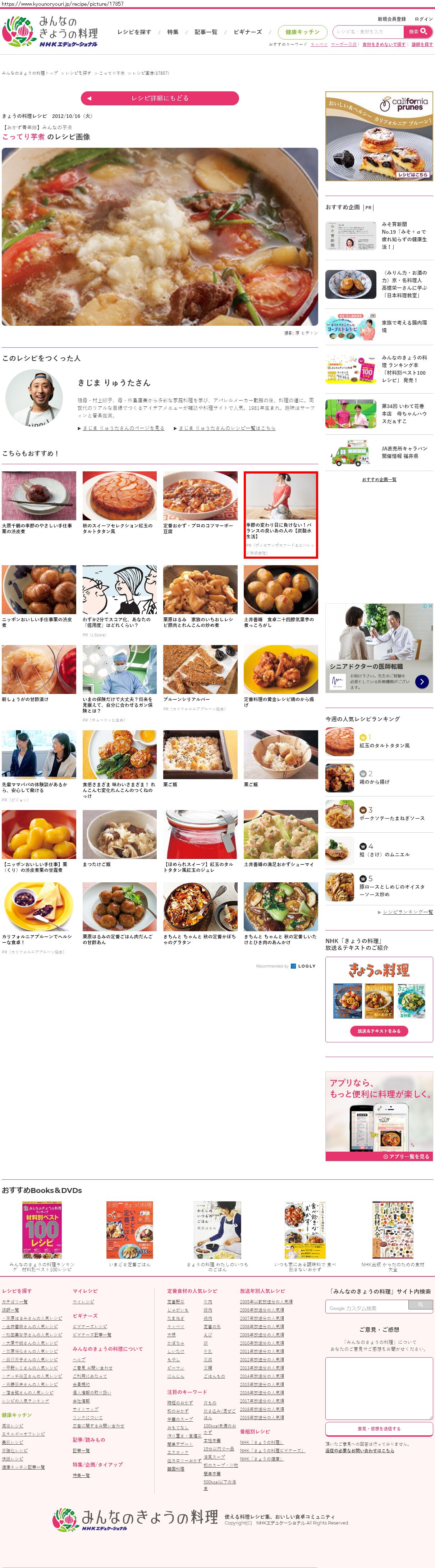
Task: Tap the レシピ詳細にもどる button
Action: (159, 98)
